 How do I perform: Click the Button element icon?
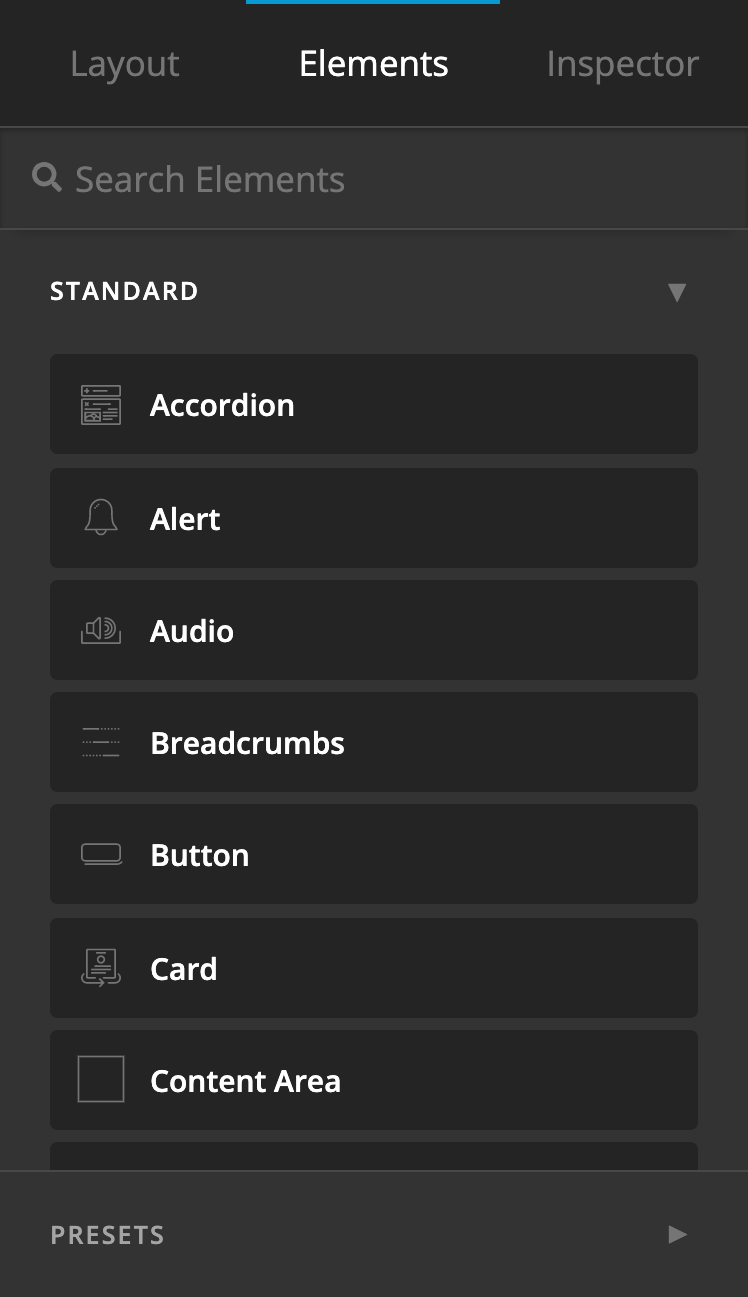(100, 854)
